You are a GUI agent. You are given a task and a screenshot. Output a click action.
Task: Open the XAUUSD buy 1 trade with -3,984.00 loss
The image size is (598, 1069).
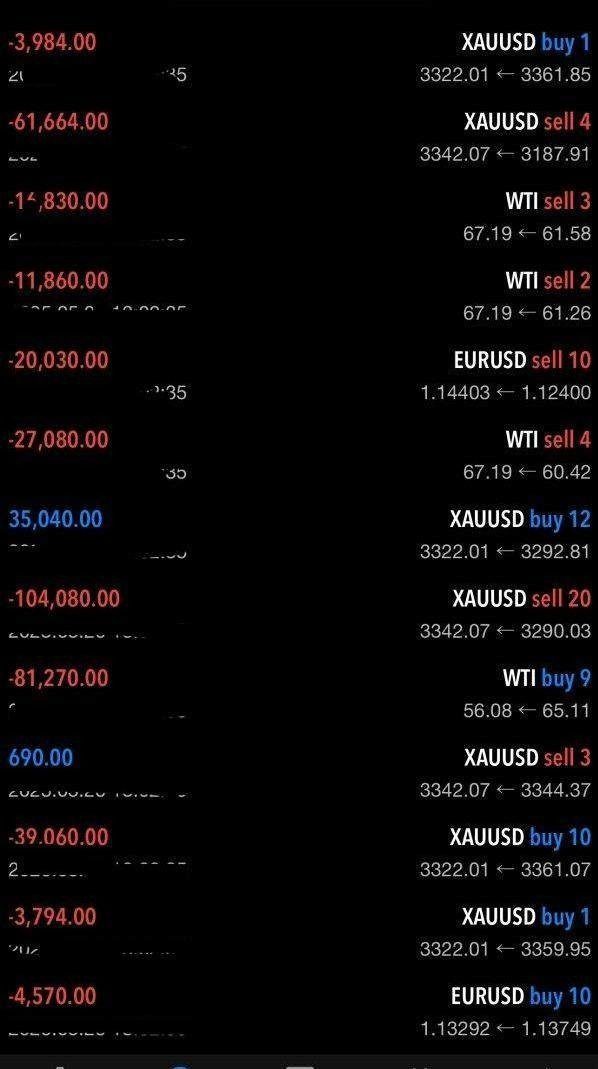[299, 58]
